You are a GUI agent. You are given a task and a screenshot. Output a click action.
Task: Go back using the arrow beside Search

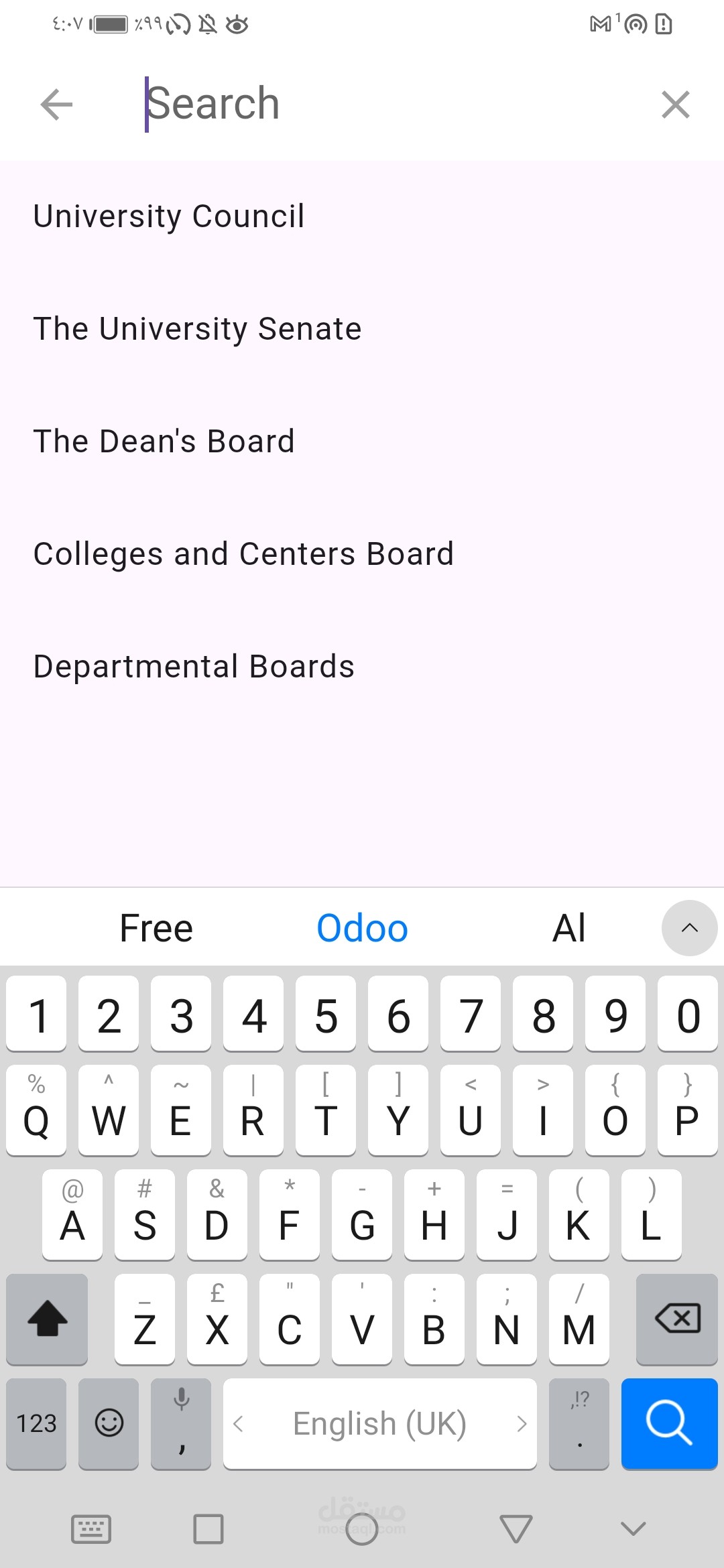click(56, 105)
